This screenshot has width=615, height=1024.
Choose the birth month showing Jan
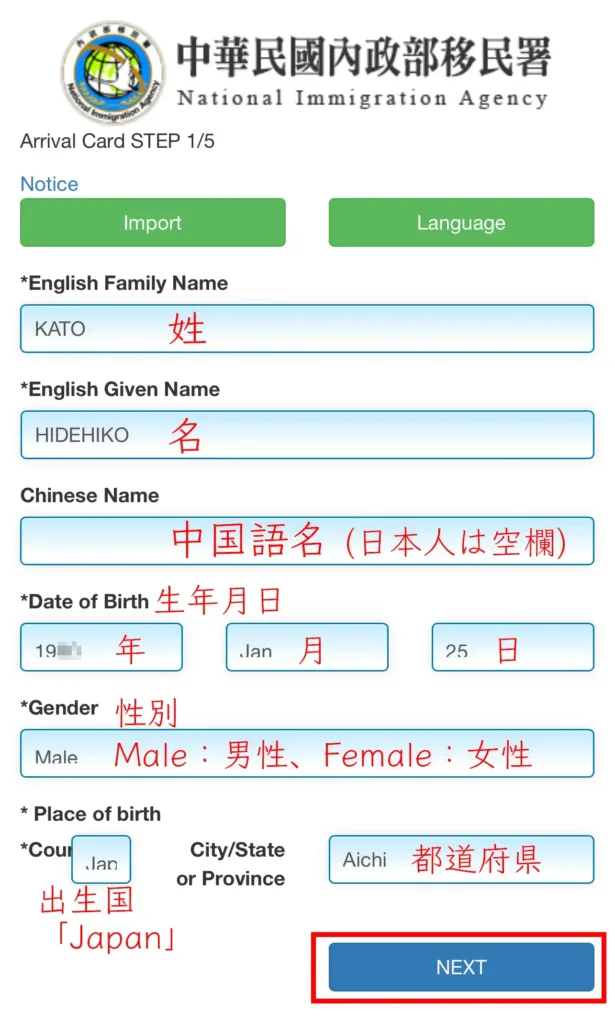click(307, 647)
